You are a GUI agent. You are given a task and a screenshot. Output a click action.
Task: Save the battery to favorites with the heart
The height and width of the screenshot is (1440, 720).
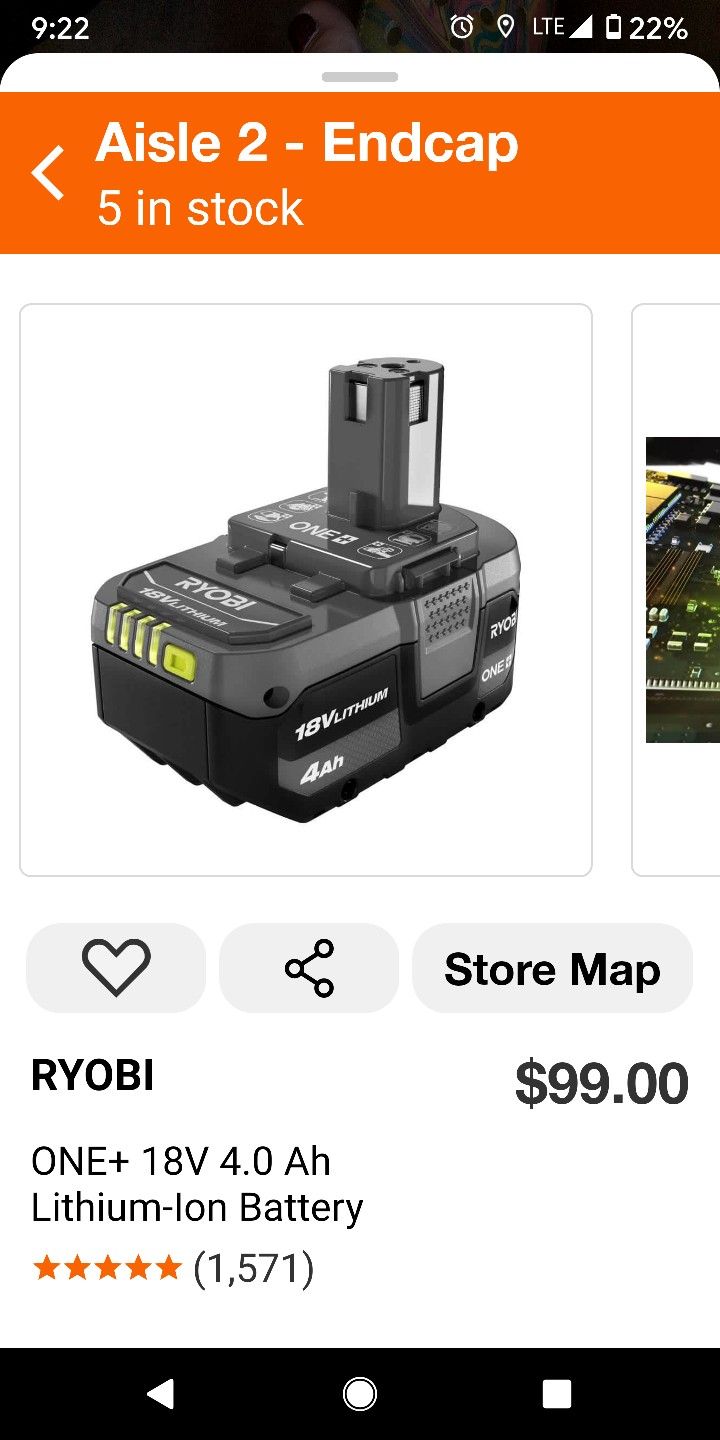116,968
